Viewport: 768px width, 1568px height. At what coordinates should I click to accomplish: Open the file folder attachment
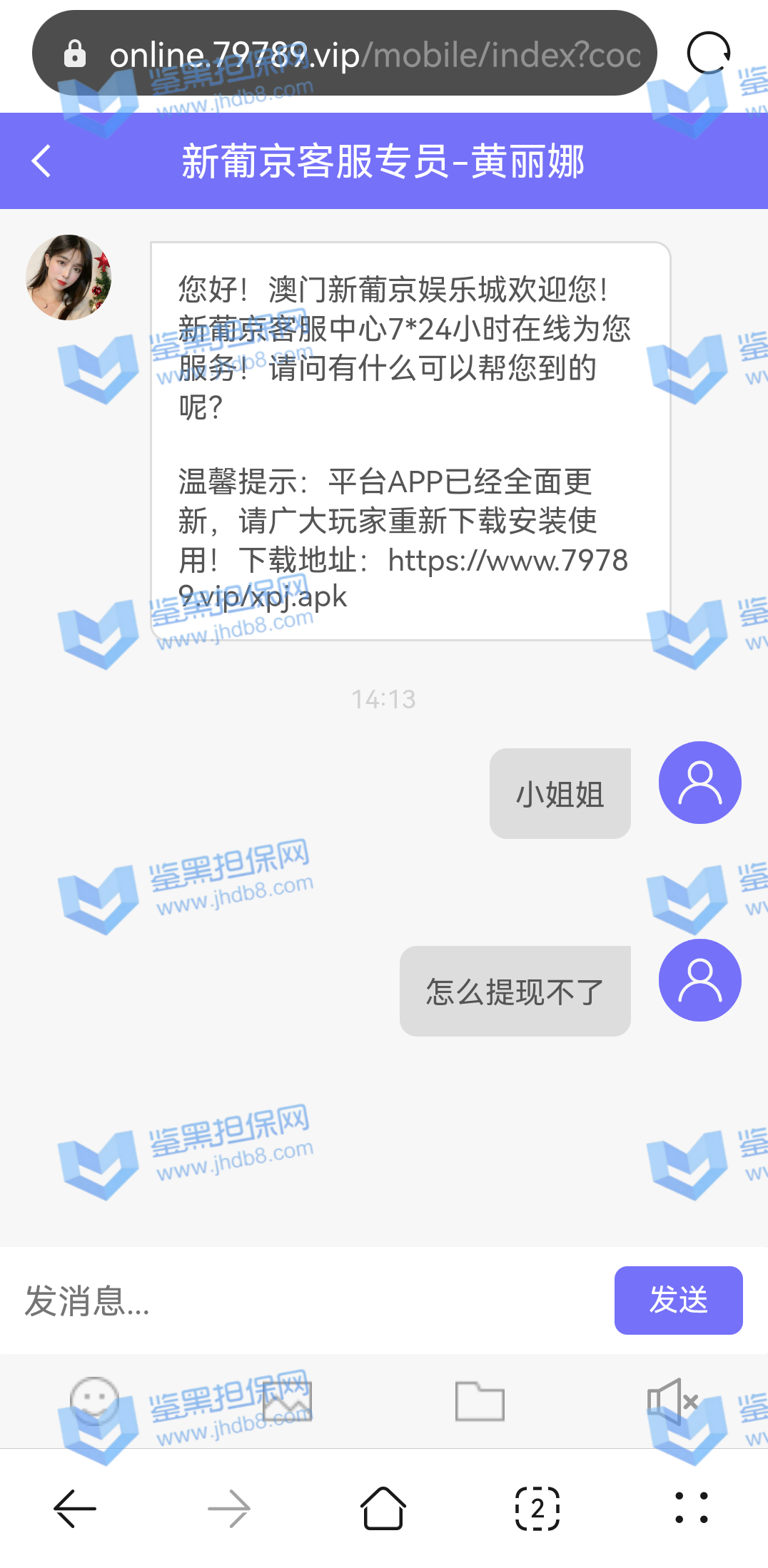click(x=480, y=1401)
